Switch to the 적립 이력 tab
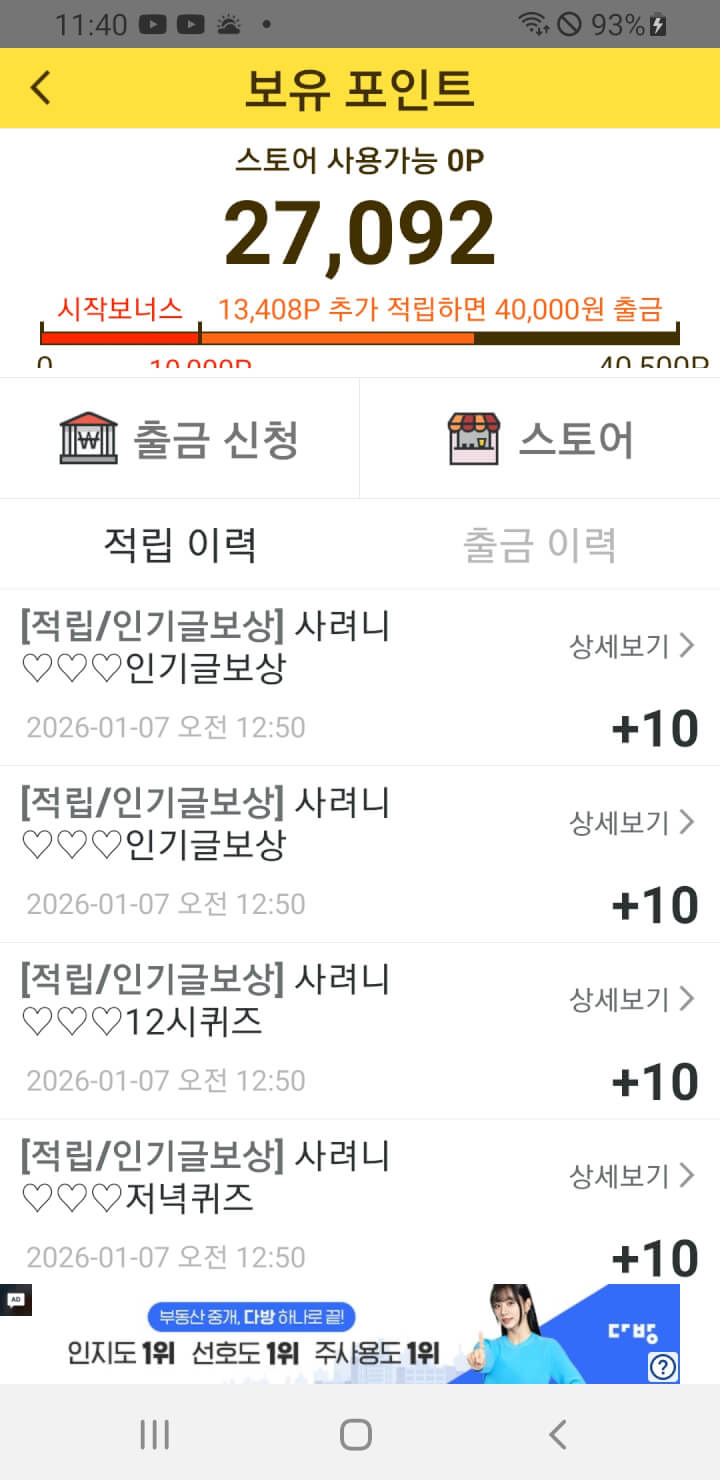 pyautogui.click(x=181, y=545)
